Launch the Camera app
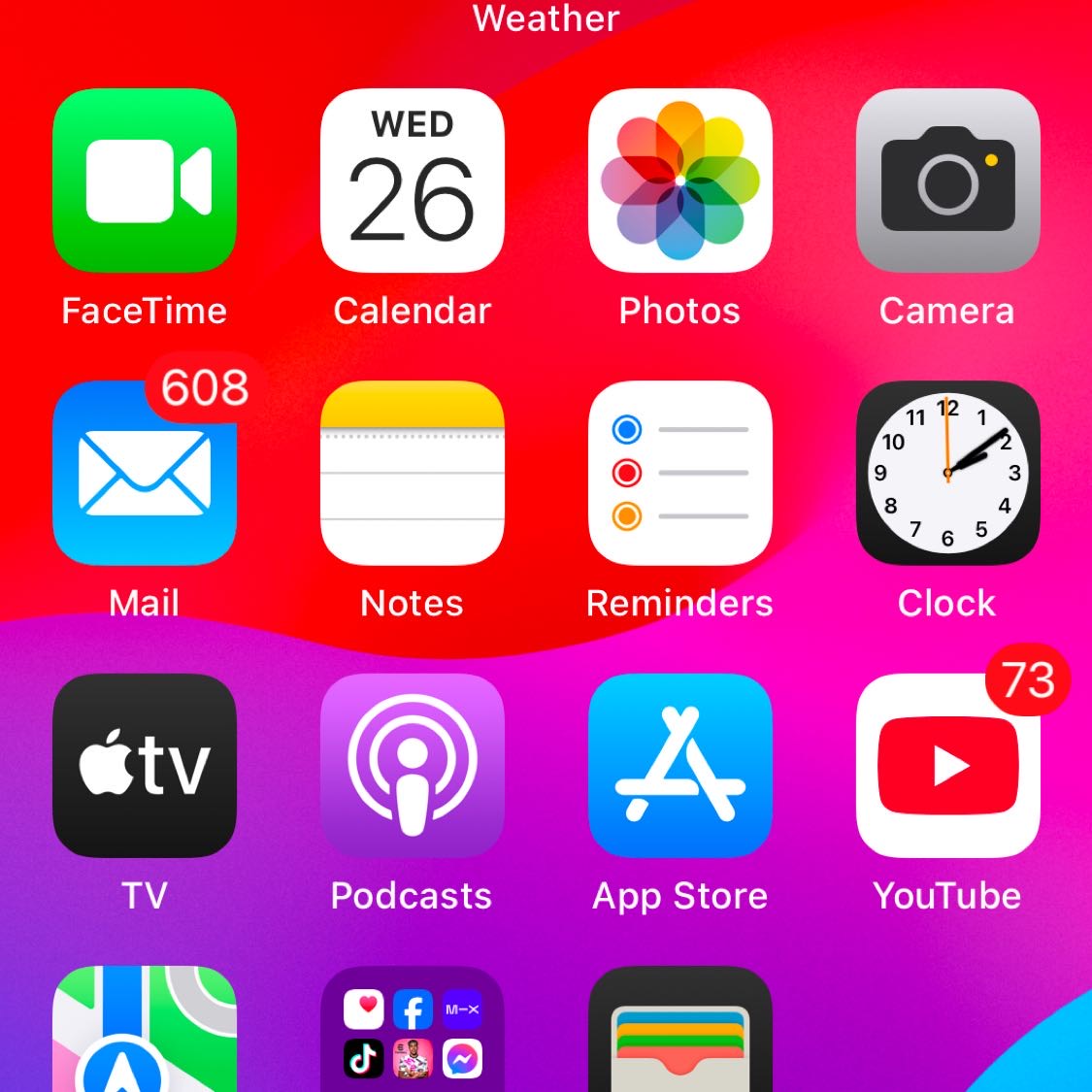 (x=948, y=182)
